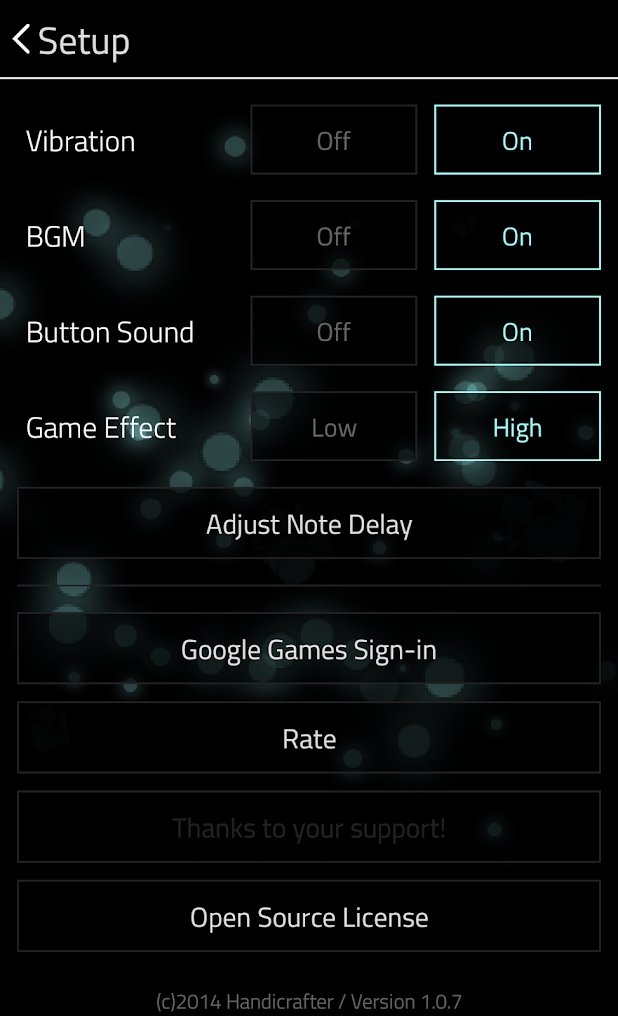Enable Button Sound with On
Screen dimensions: 618x1016
pos(517,332)
